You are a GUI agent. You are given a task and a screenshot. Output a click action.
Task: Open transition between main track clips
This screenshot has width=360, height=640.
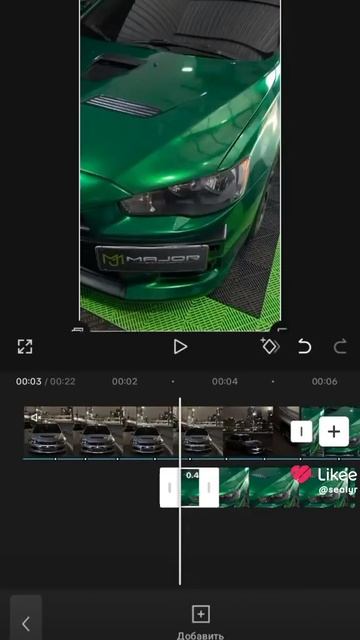coord(301,431)
